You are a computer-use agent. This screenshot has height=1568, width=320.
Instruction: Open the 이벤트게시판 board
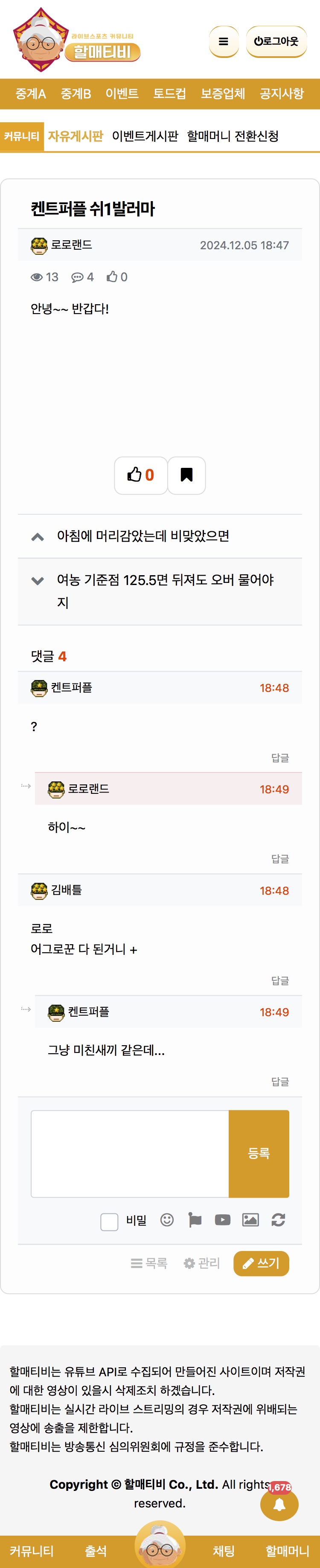coord(145,136)
